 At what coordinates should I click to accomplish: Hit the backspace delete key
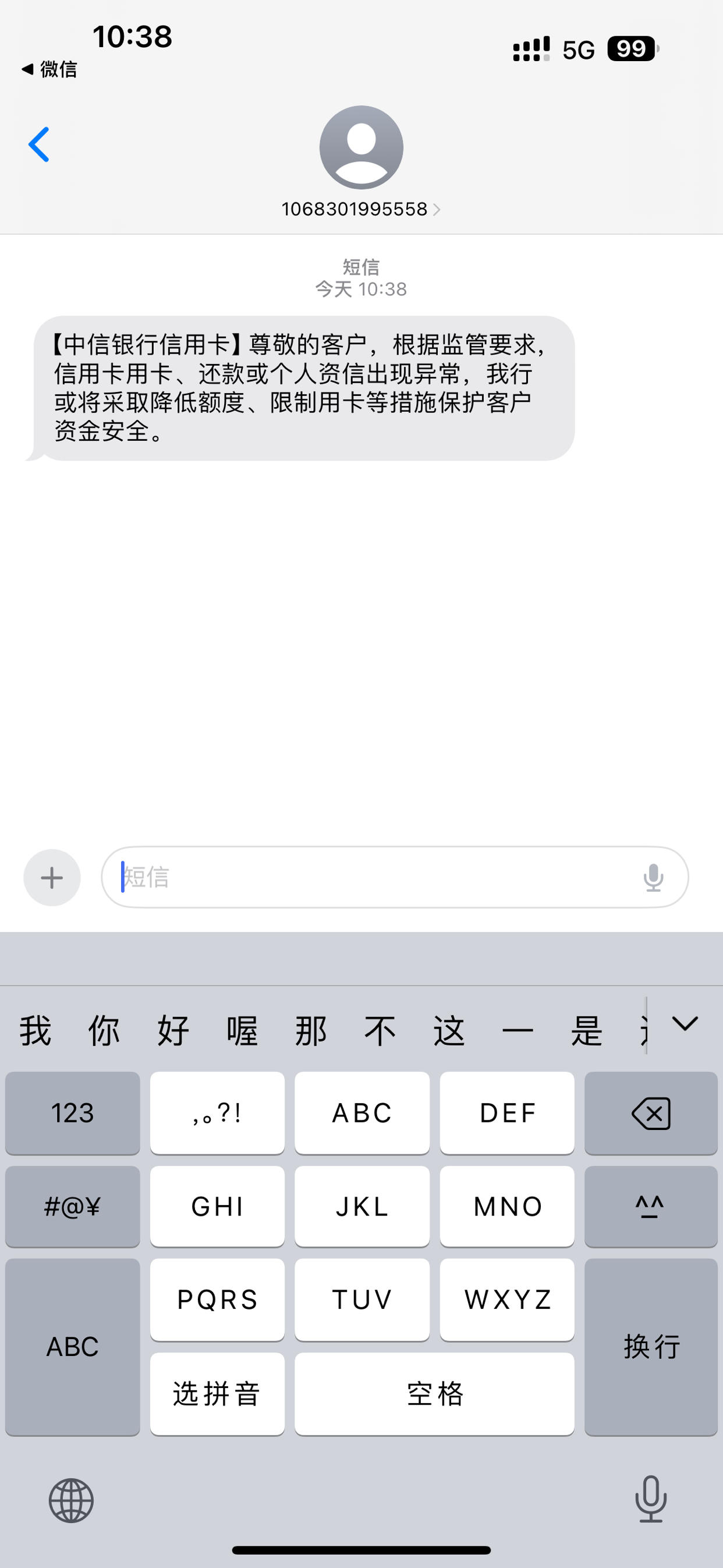coord(651,1113)
